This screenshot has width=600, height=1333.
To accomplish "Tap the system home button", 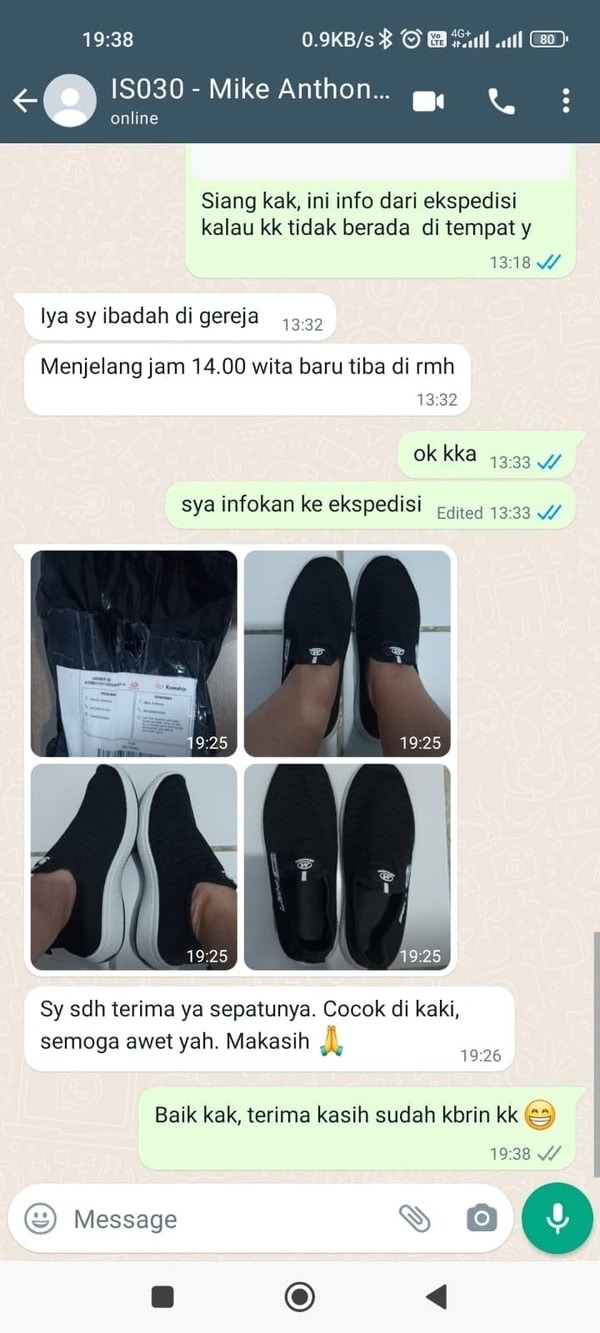I will tap(300, 1297).
